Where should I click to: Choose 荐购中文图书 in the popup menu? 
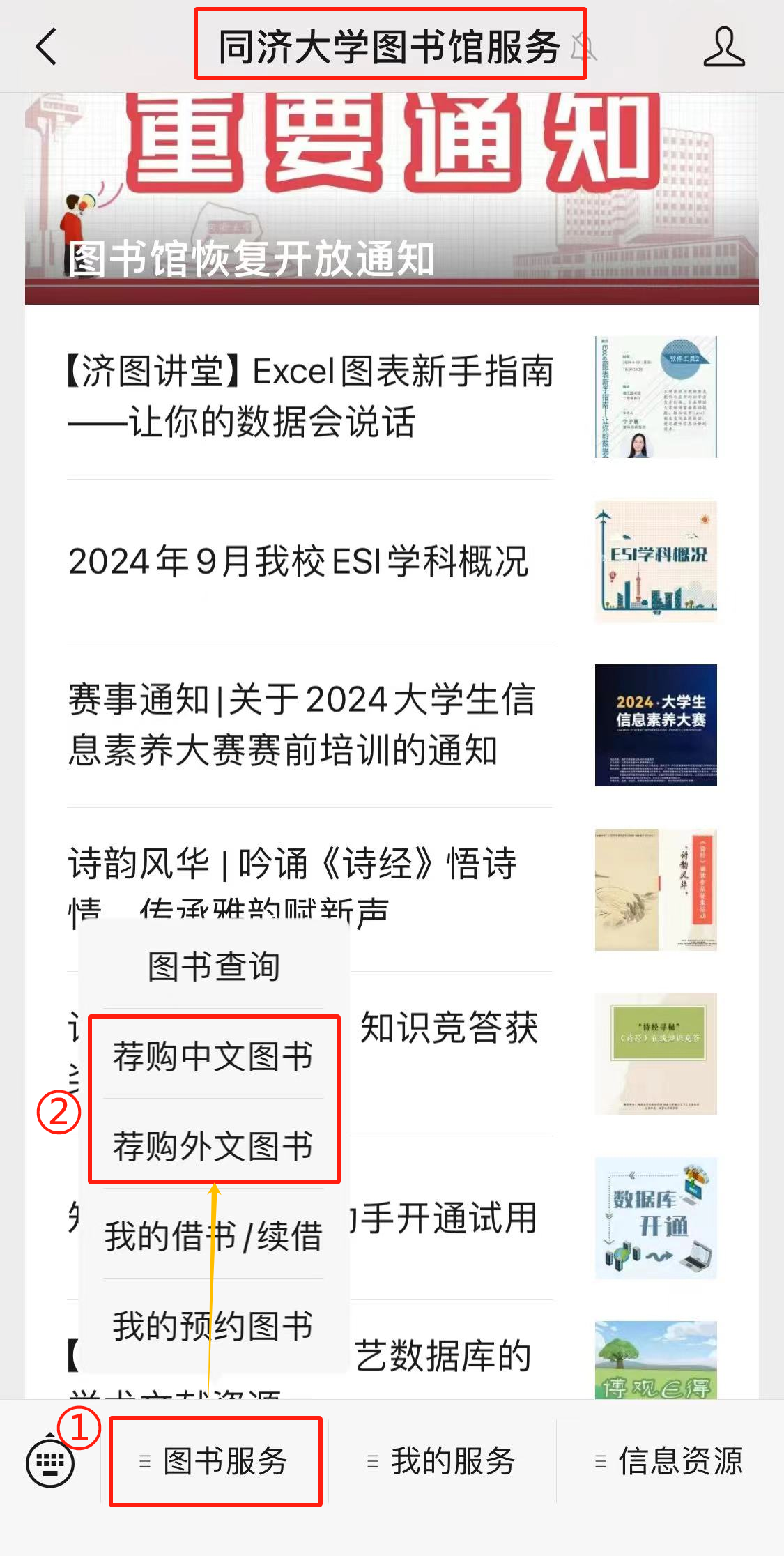point(213,1056)
